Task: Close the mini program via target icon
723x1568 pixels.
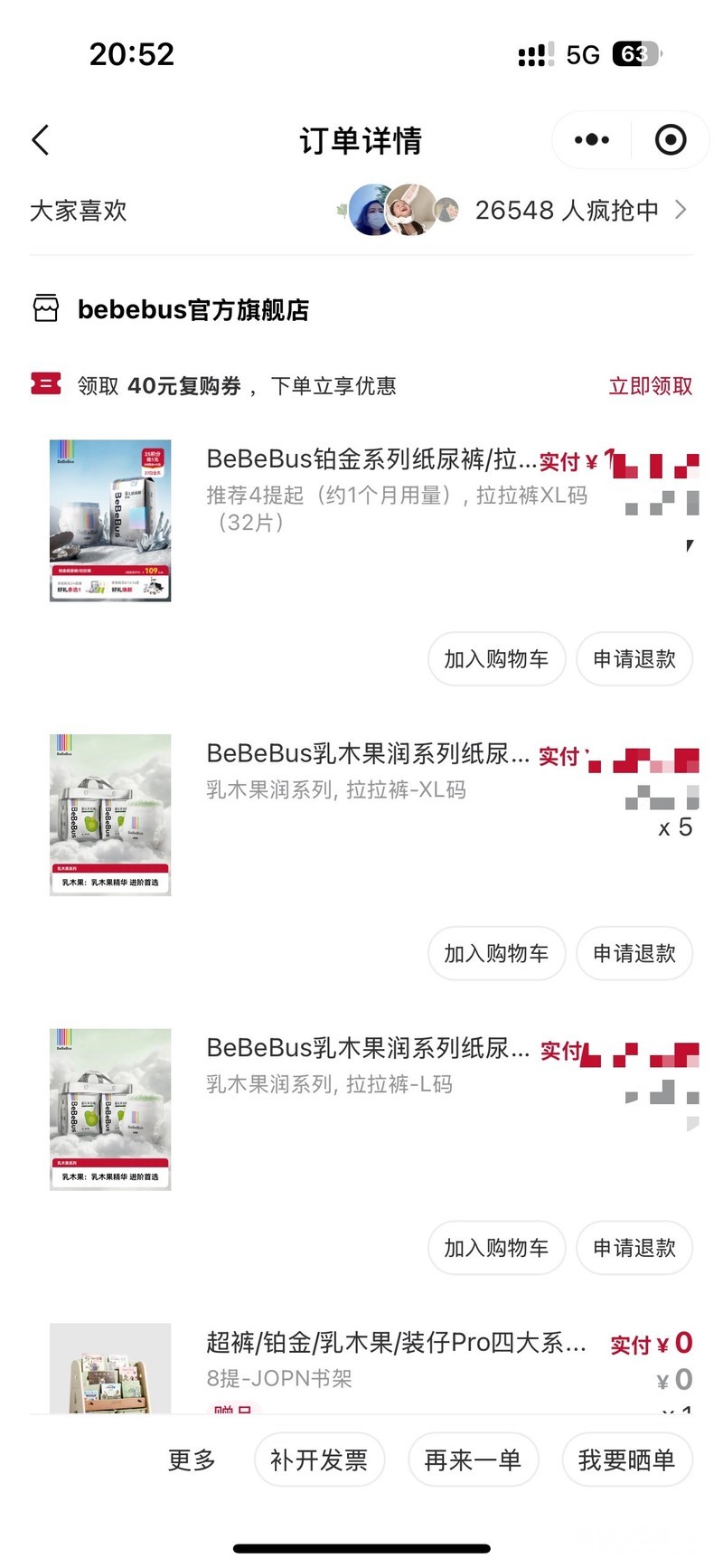Action: [670, 140]
